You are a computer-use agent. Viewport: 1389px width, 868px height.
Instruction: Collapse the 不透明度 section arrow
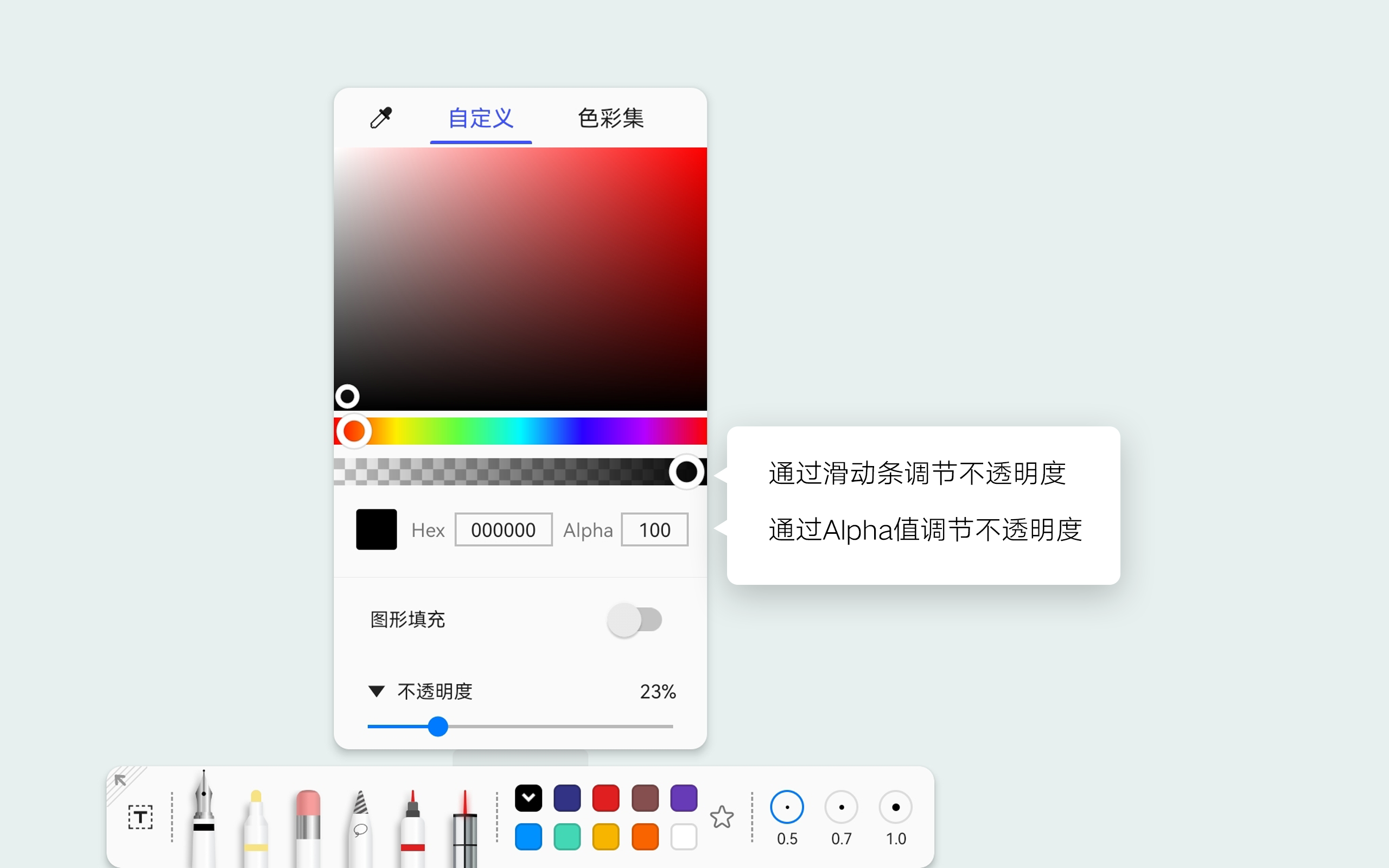pyautogui.click(x=377, y=691)
